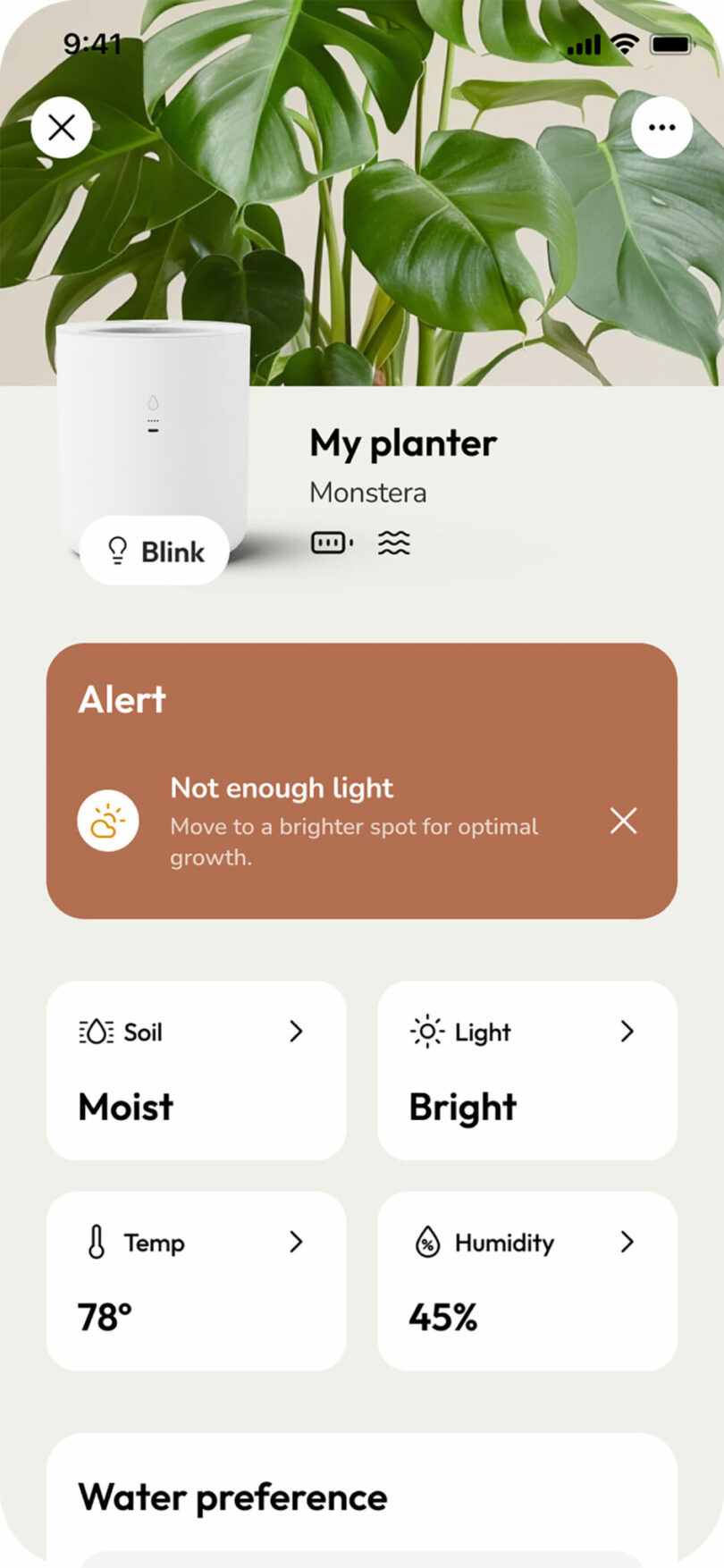Open Temp details via its chevron
This screenshot has width=724, height=1568.
click(297, 1243)
